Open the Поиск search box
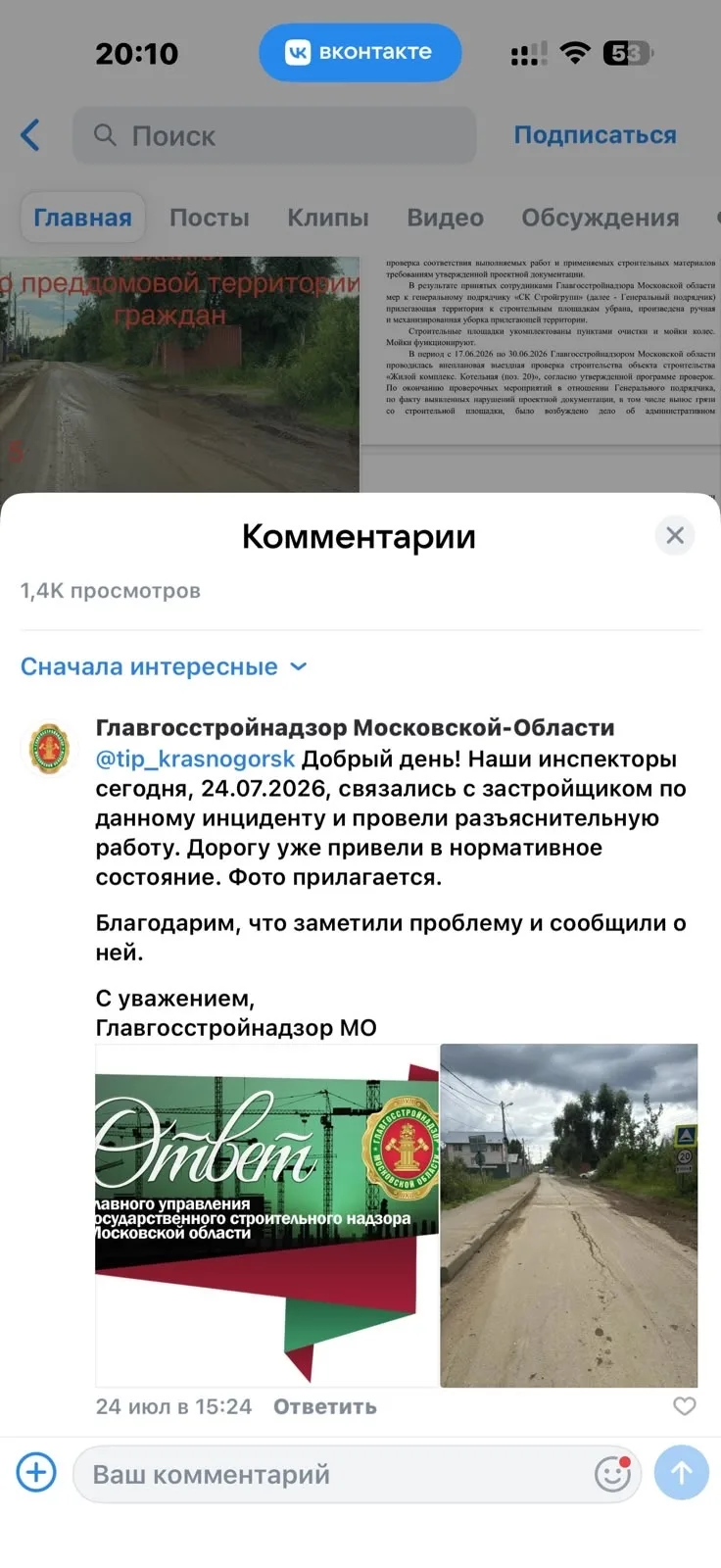The image size is (721, 1568). (x=274, y=135)
